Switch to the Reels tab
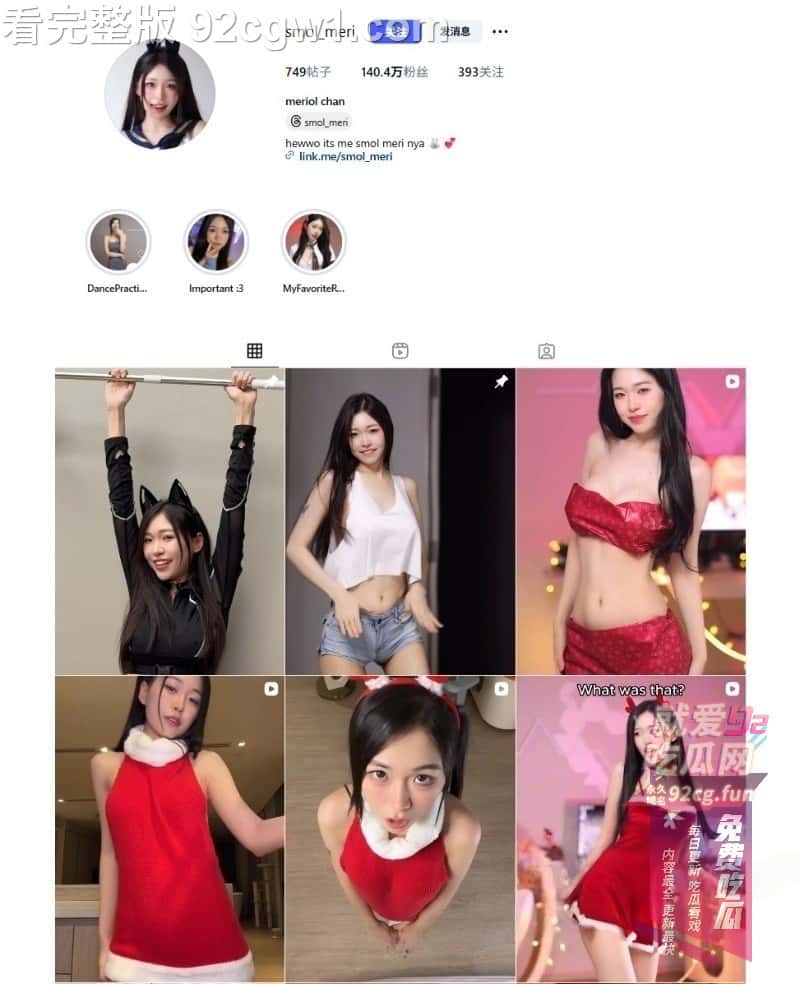 400,351
